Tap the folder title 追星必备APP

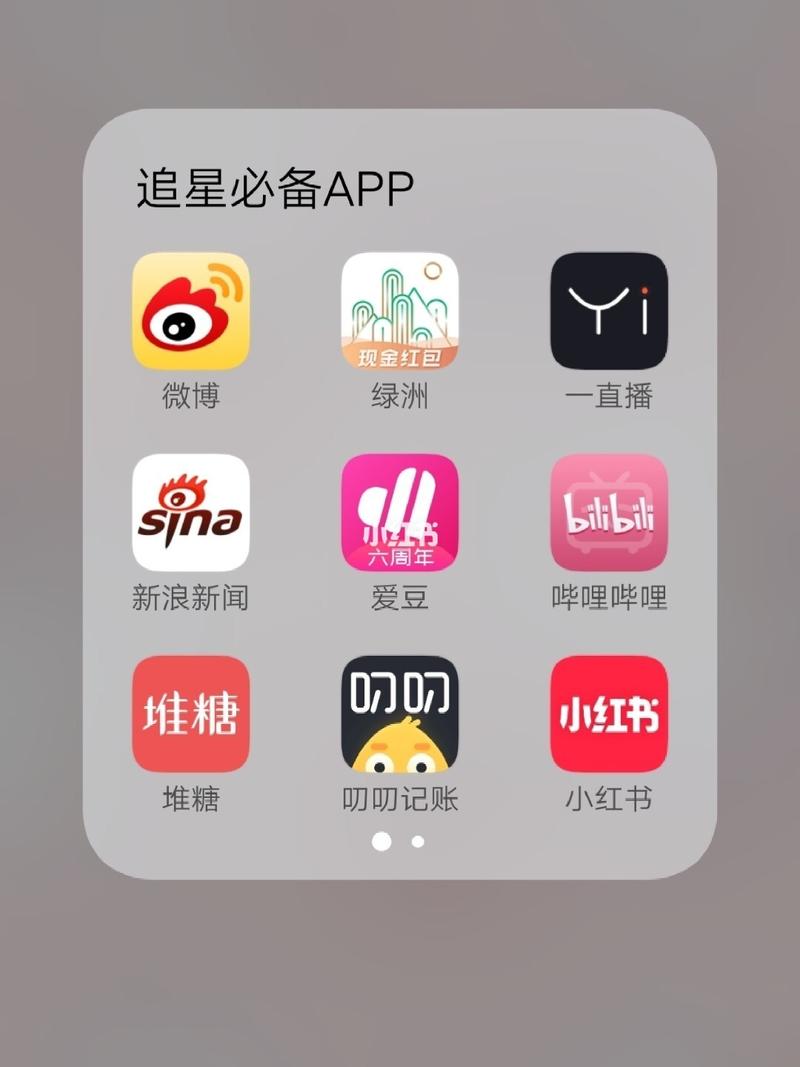pos(274,185)
